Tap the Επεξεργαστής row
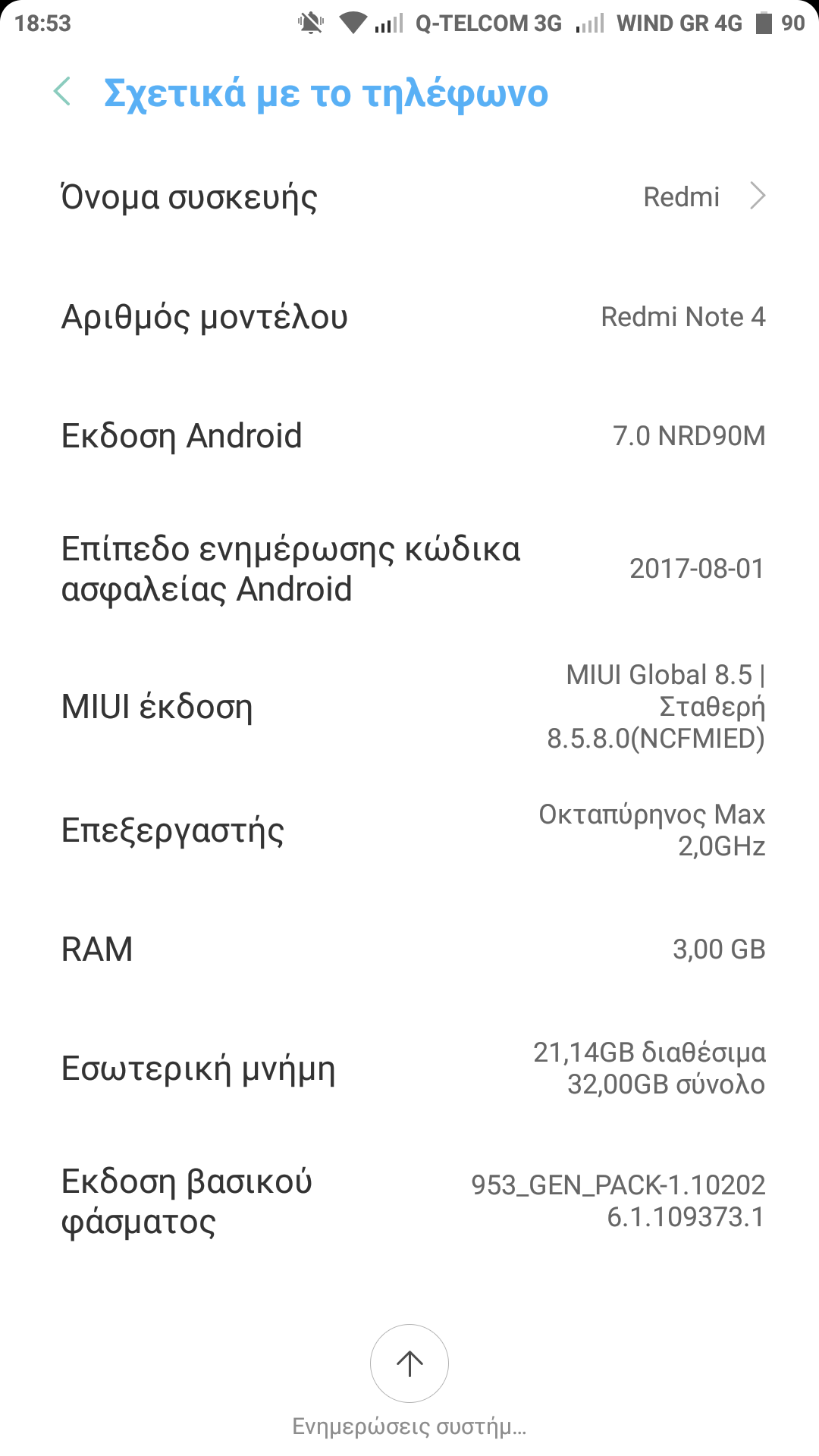Image resolution: width=819 pixels, height=1456 pixels. click(409, 830)
